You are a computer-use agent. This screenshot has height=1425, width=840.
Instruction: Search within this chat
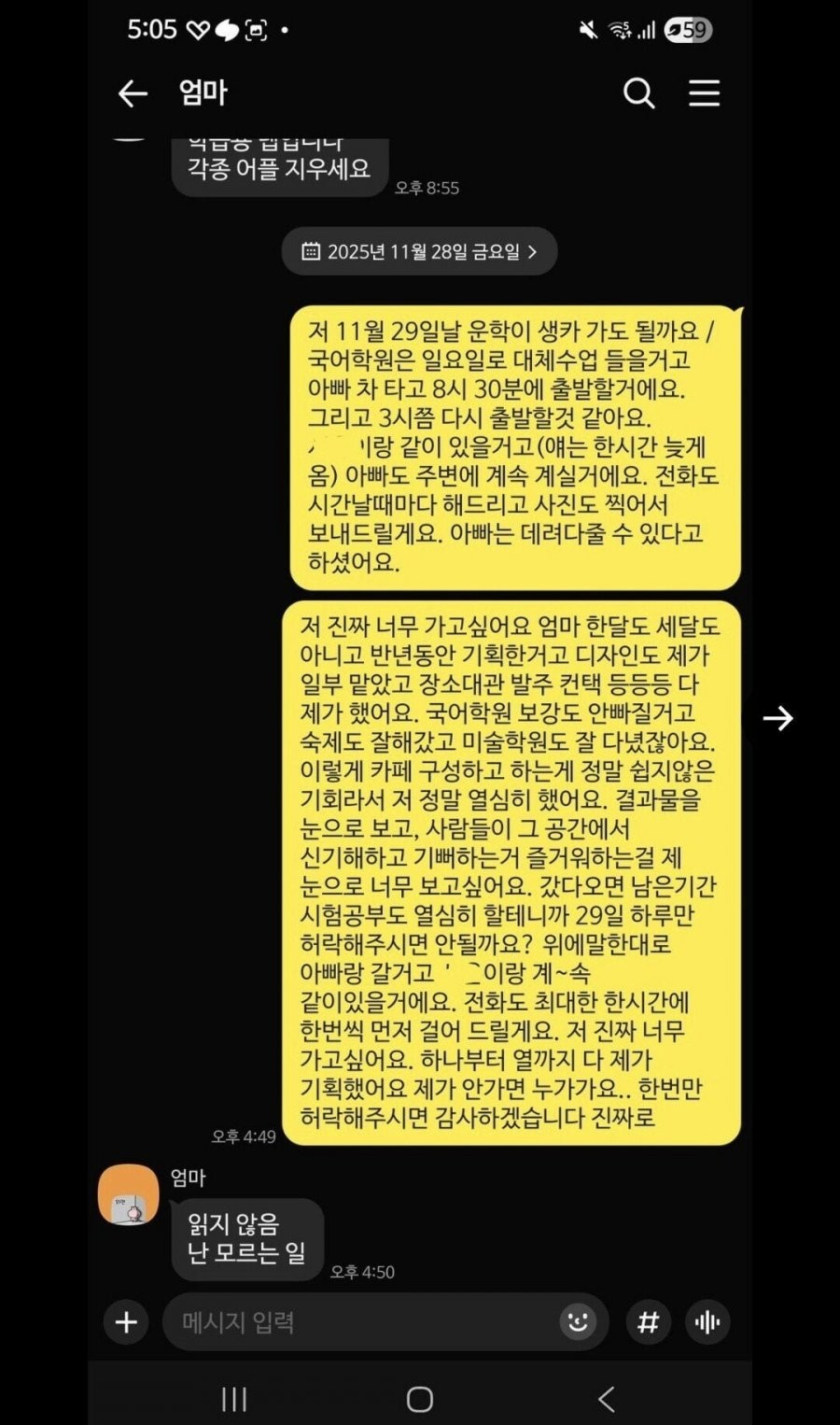point(638,93)
